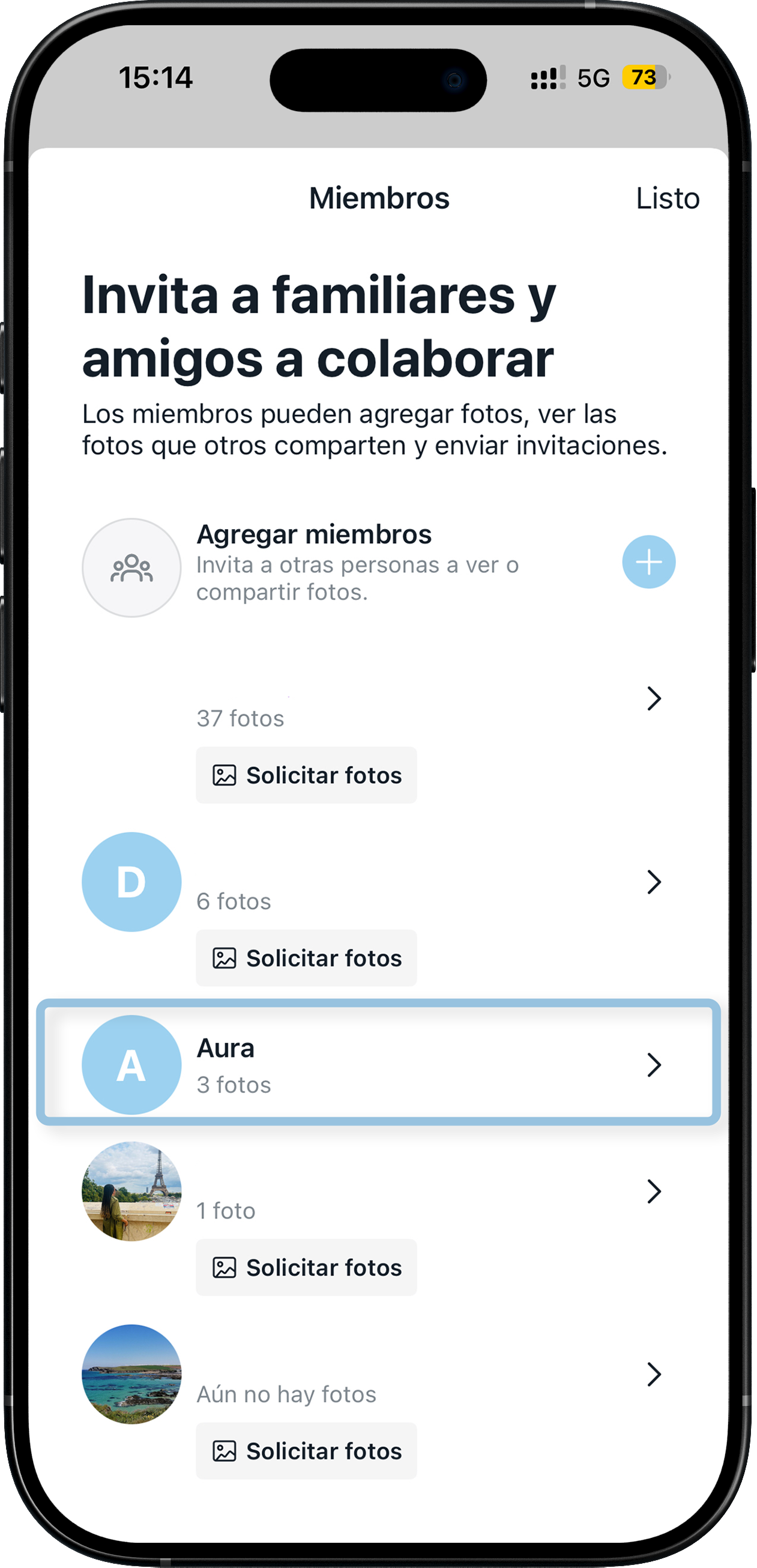
Task: Open the member with 1 foto
Action: click(654, 1191)
